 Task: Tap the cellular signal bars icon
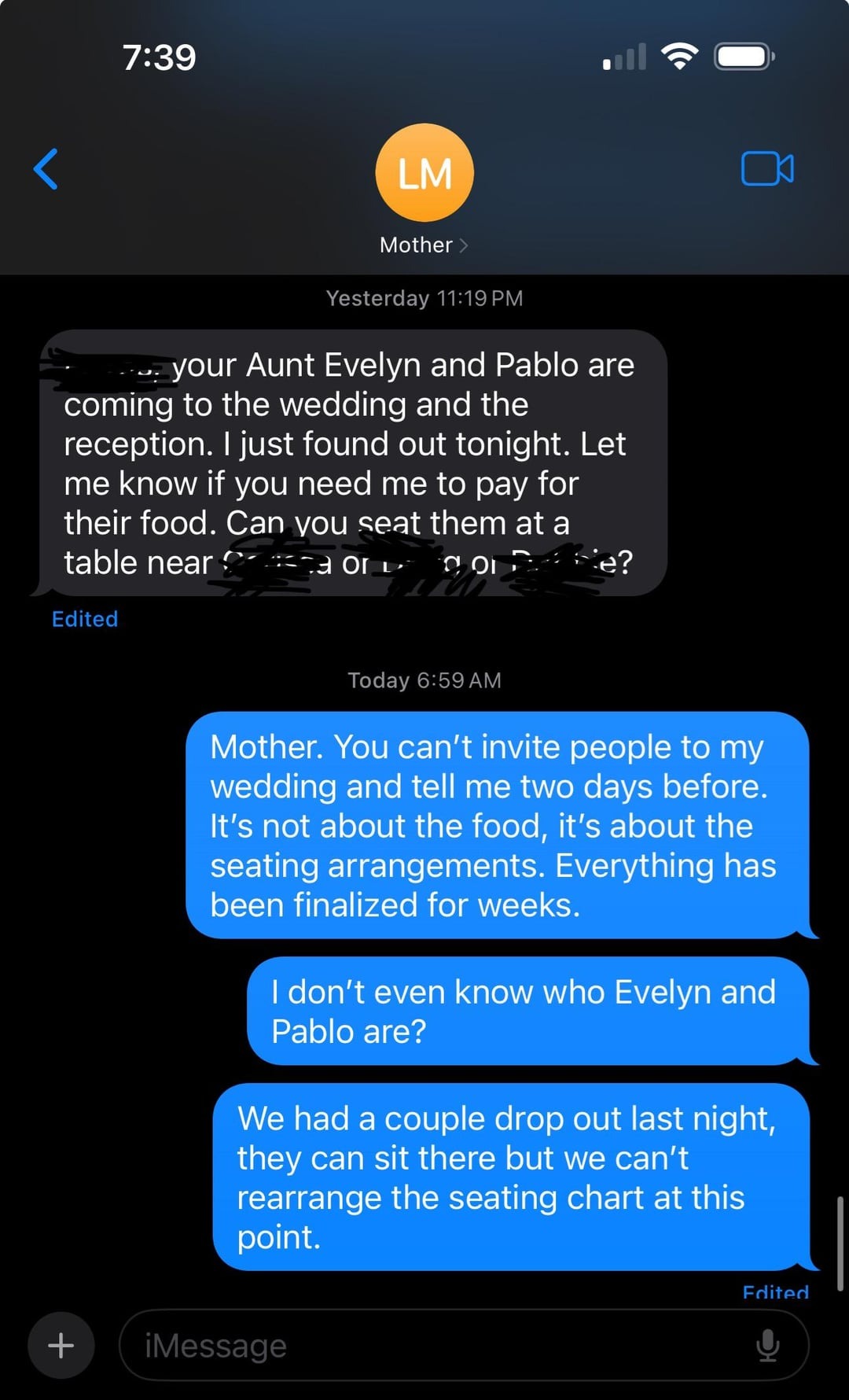tap(622, 55)
